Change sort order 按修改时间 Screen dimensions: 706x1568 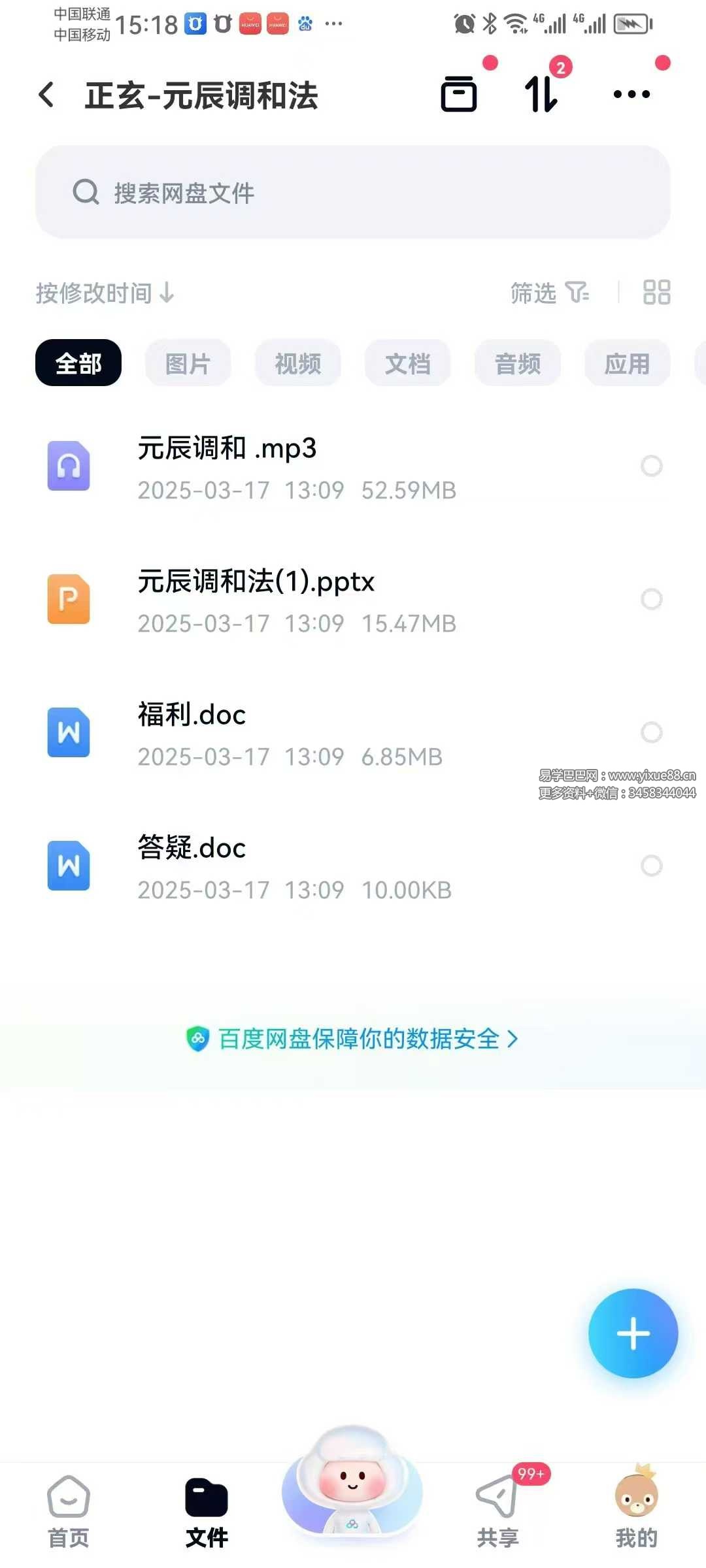(105, 293)
